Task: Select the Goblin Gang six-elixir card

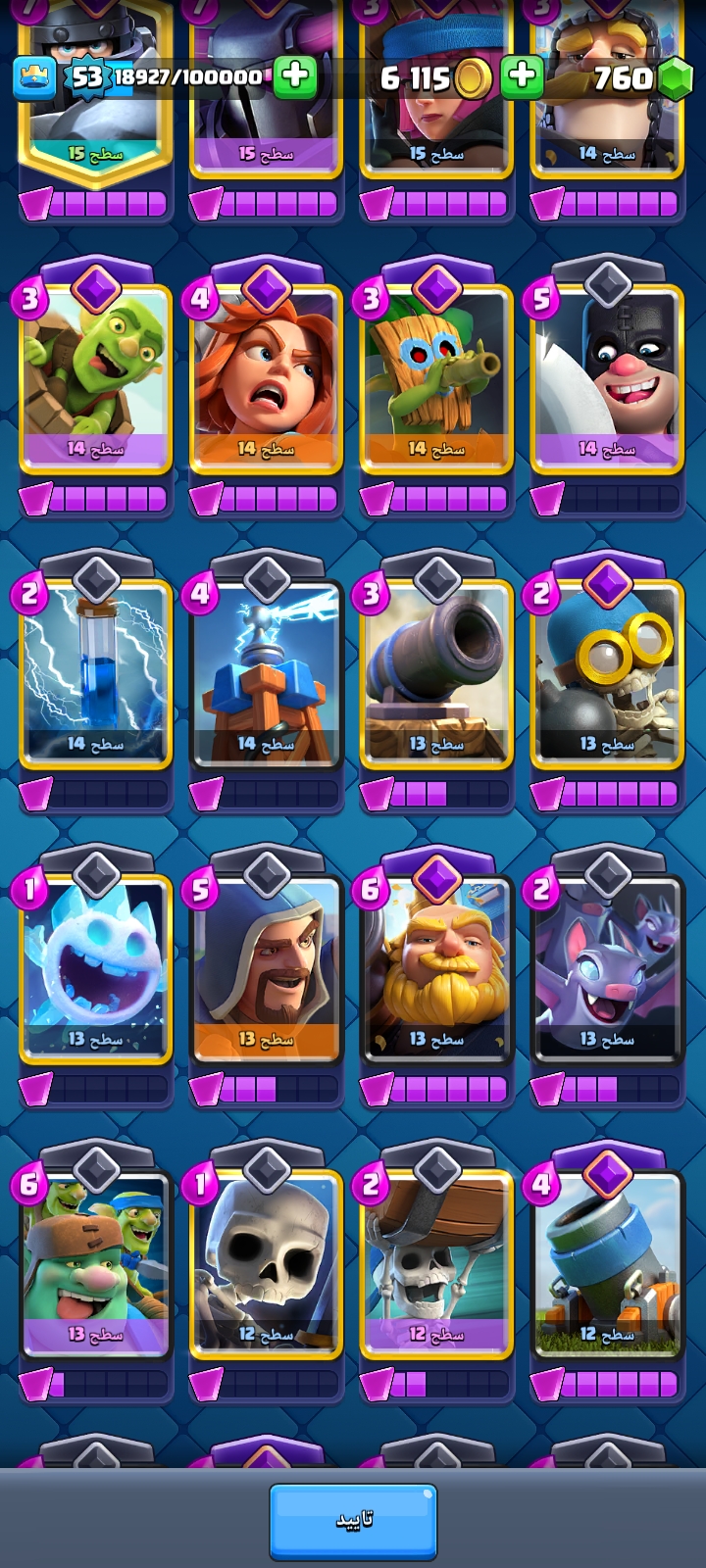Action: coord(95,1264)
